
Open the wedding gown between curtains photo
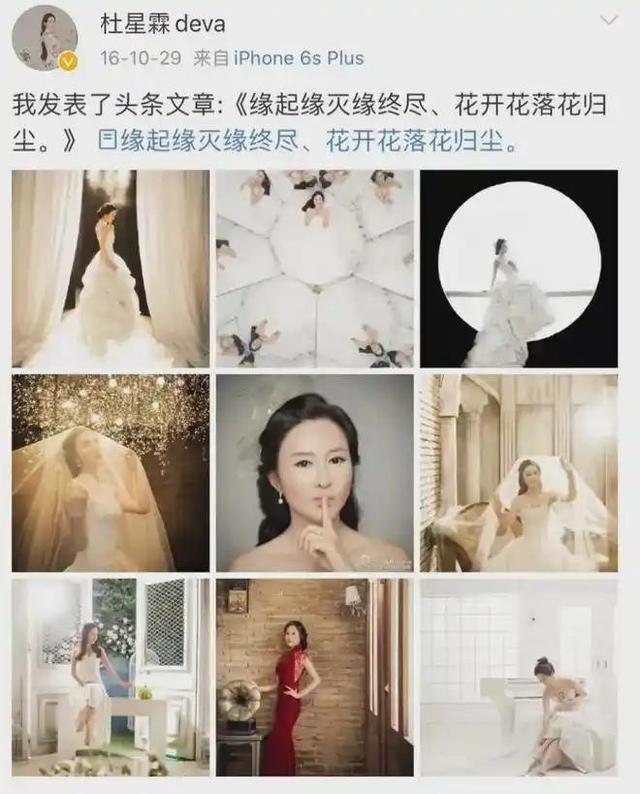tap(110, 269)
